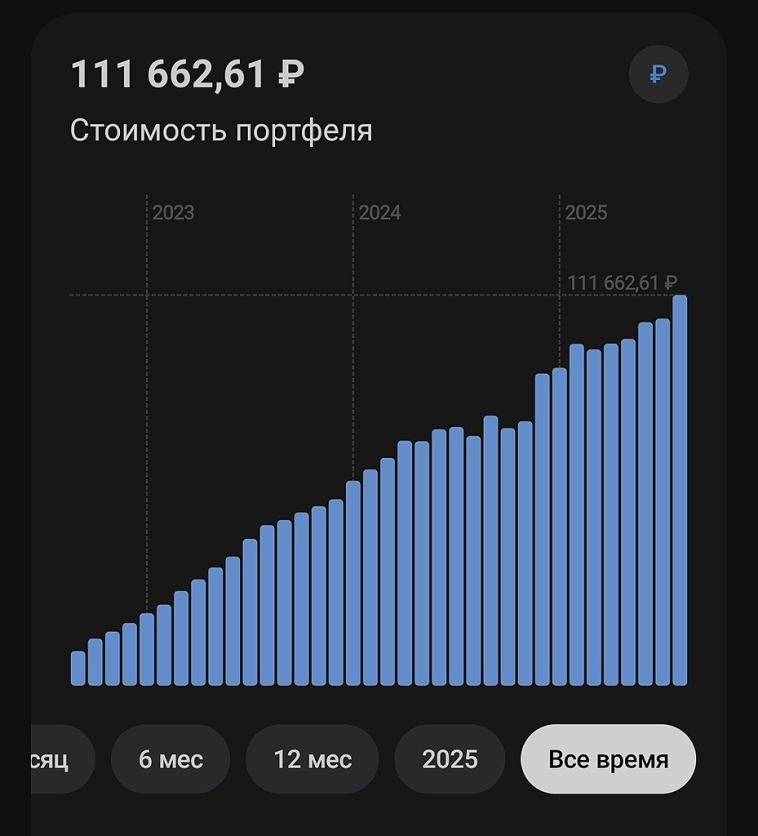Select the Все время period chip
Screen dimensions: 758x836
pos(608,759)
